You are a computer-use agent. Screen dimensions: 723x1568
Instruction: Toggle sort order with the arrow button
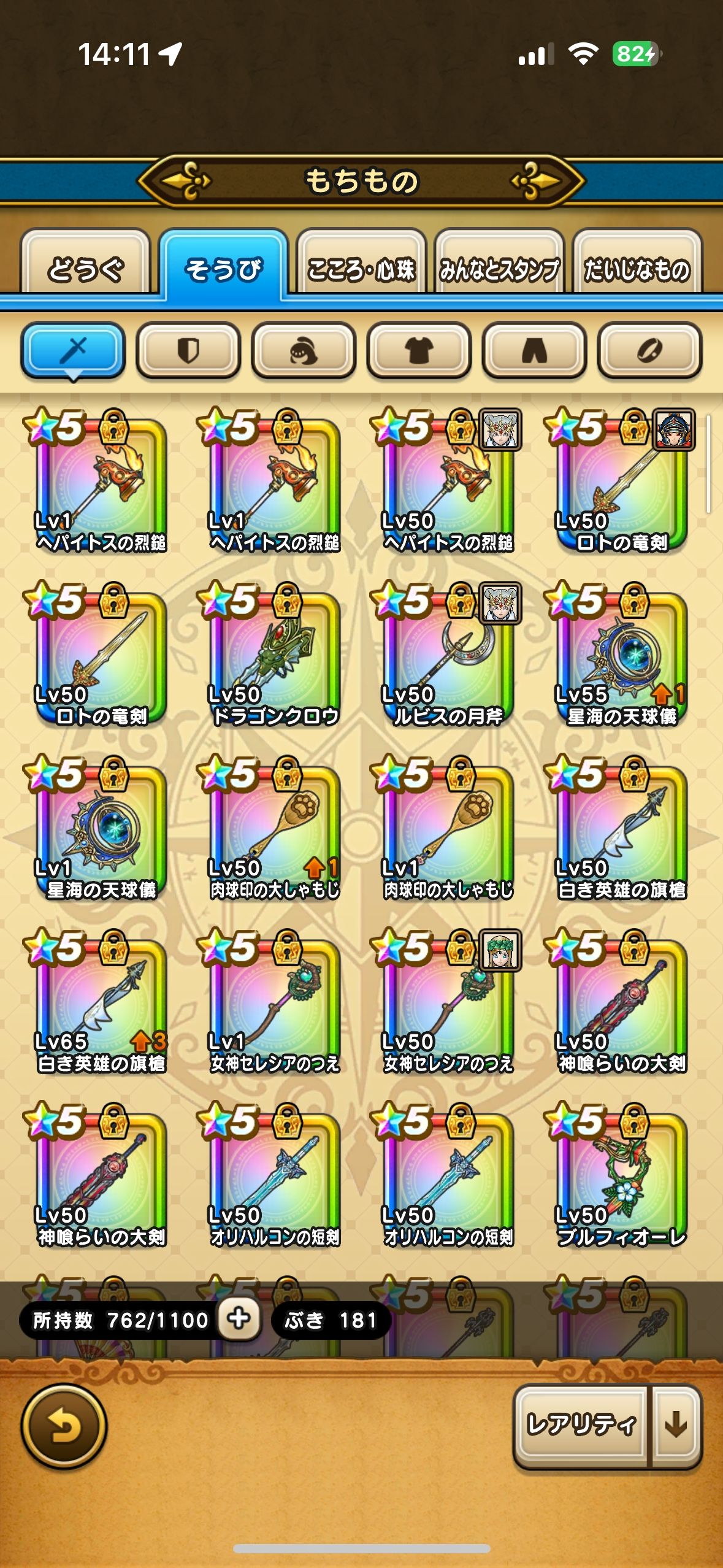tap(676, 1424)
